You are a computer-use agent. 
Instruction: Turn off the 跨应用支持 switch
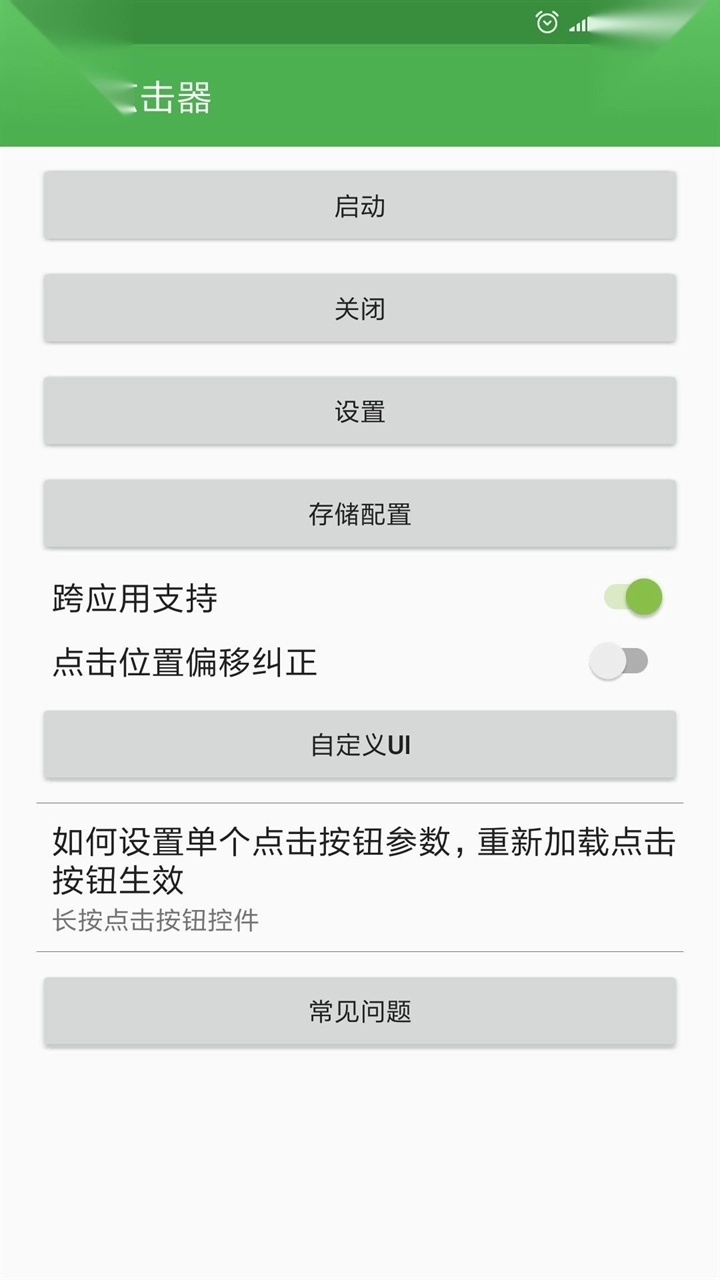click(x=633, y=598)
